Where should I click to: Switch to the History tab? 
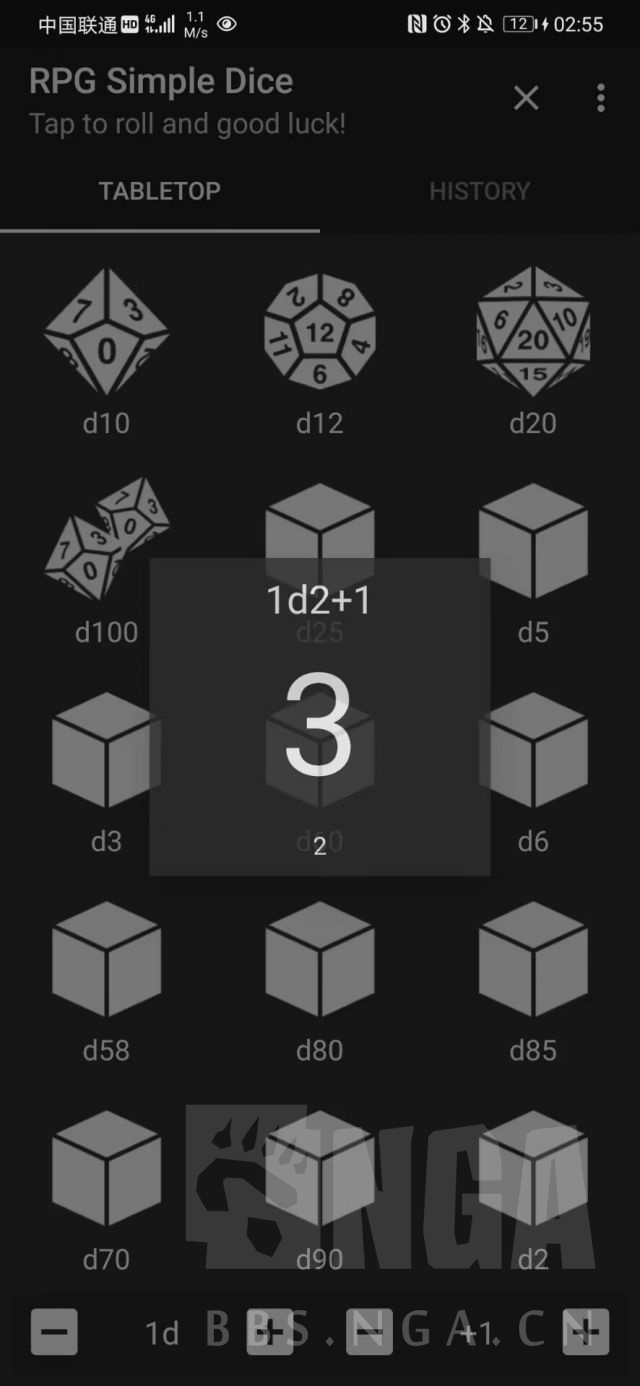(480, 191)
